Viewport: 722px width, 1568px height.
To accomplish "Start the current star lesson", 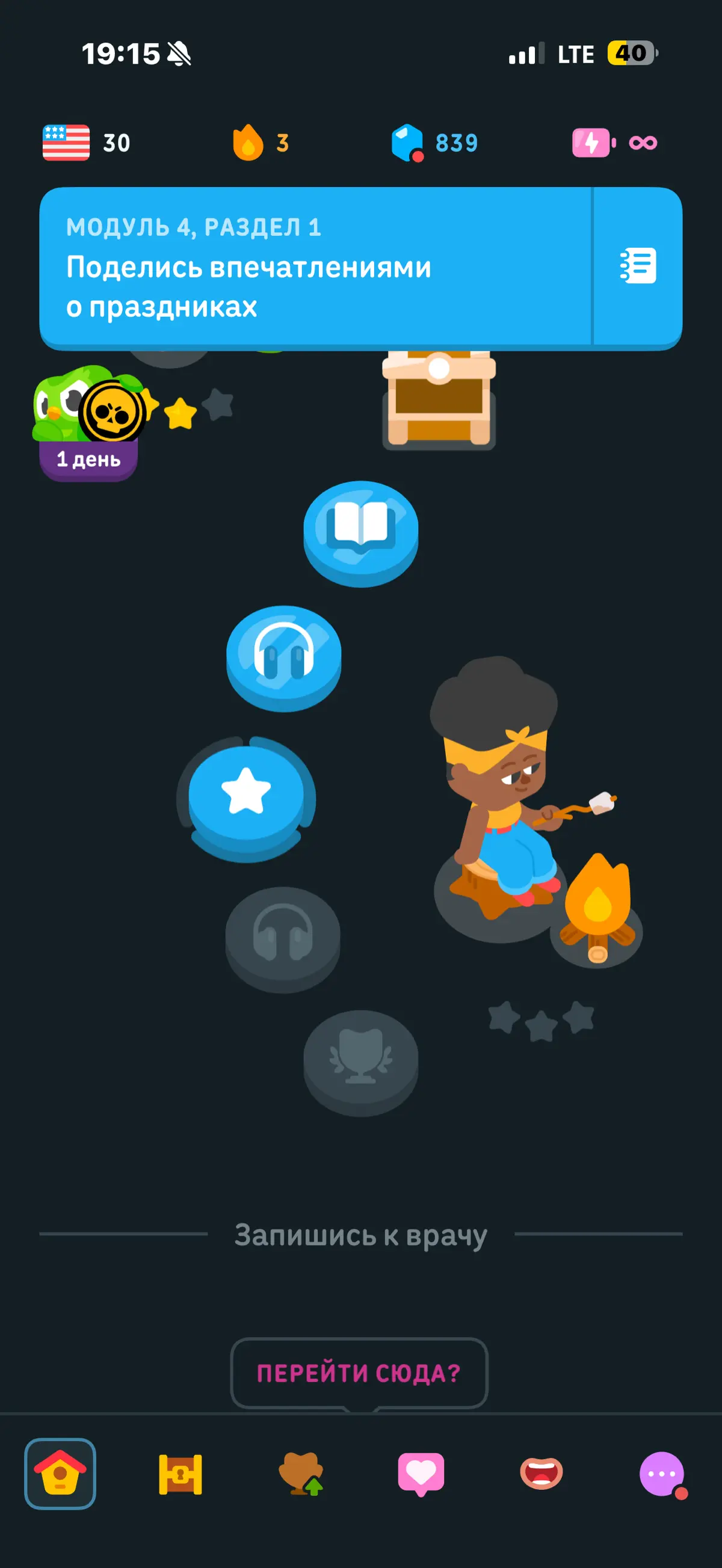I will [246, 799].
